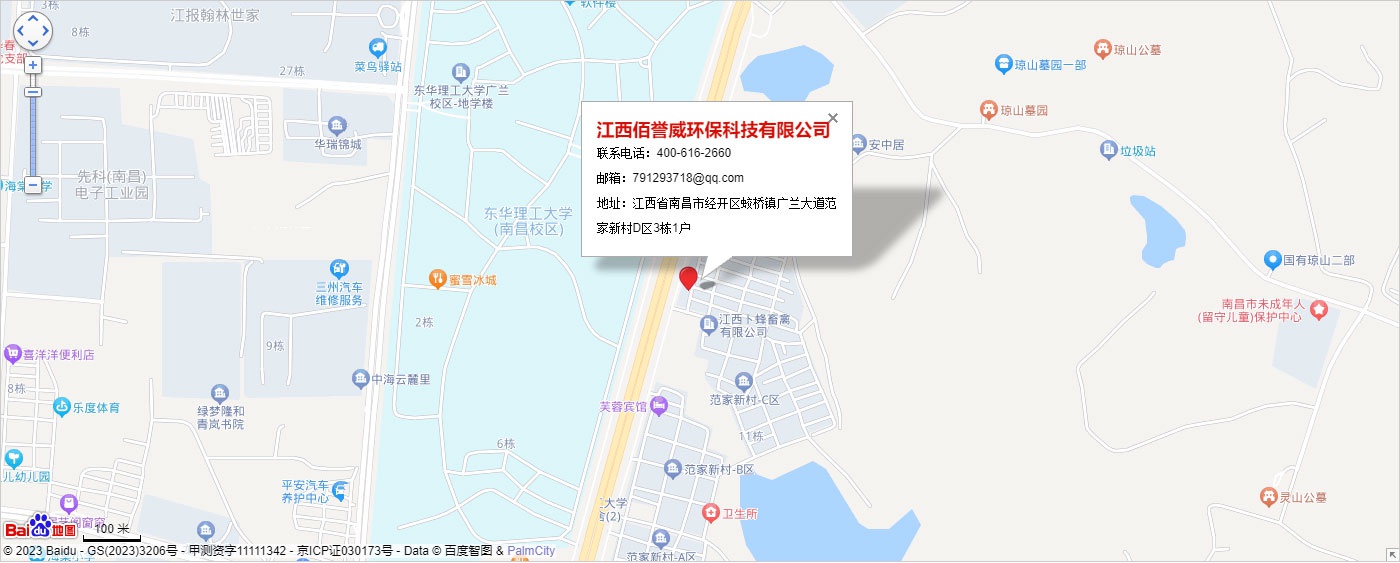Select the 三州汽车维修服务 marker
The width and height of the screenshot is (1400, 563).
tap(339, 268)
